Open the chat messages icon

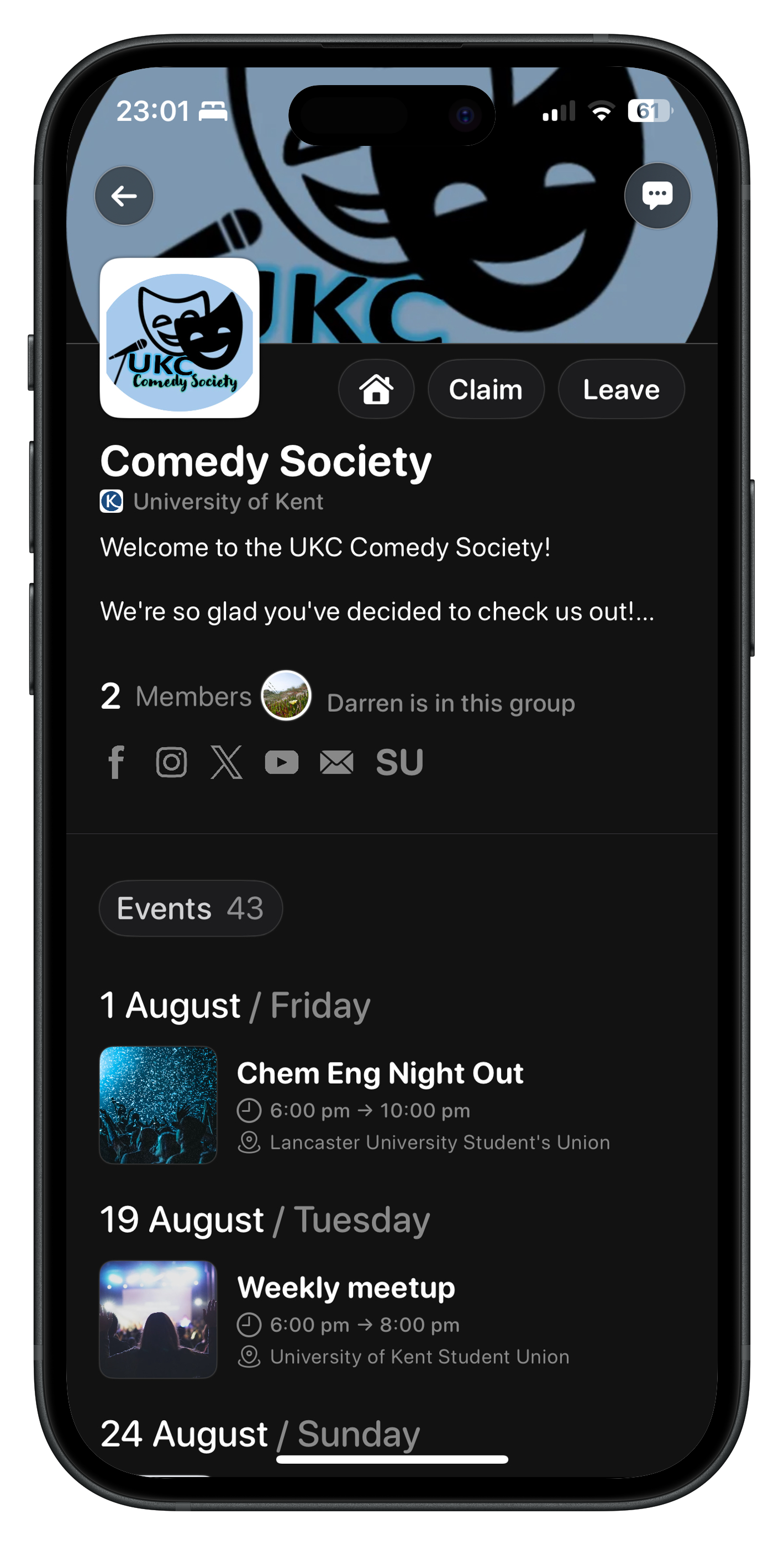tap(657, 196)
